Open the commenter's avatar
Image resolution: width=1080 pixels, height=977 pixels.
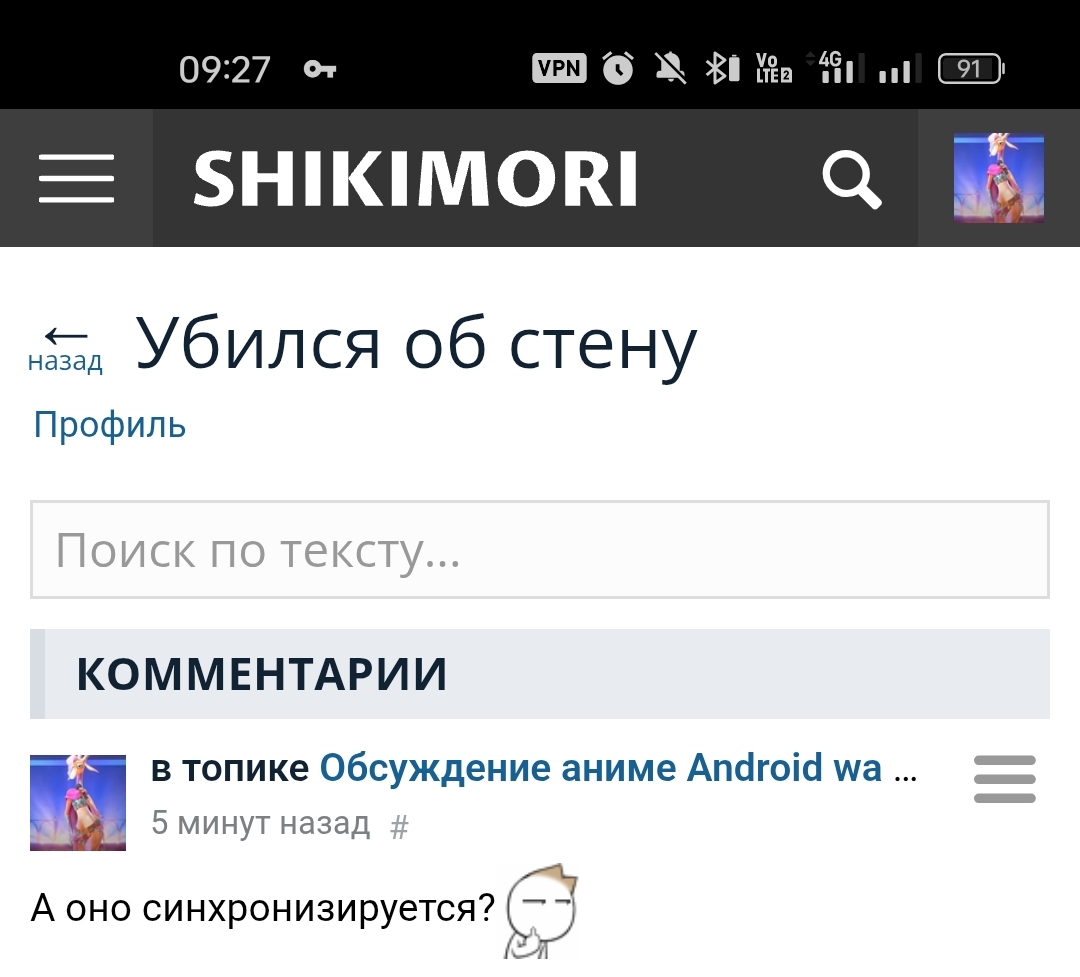[78, 802]
